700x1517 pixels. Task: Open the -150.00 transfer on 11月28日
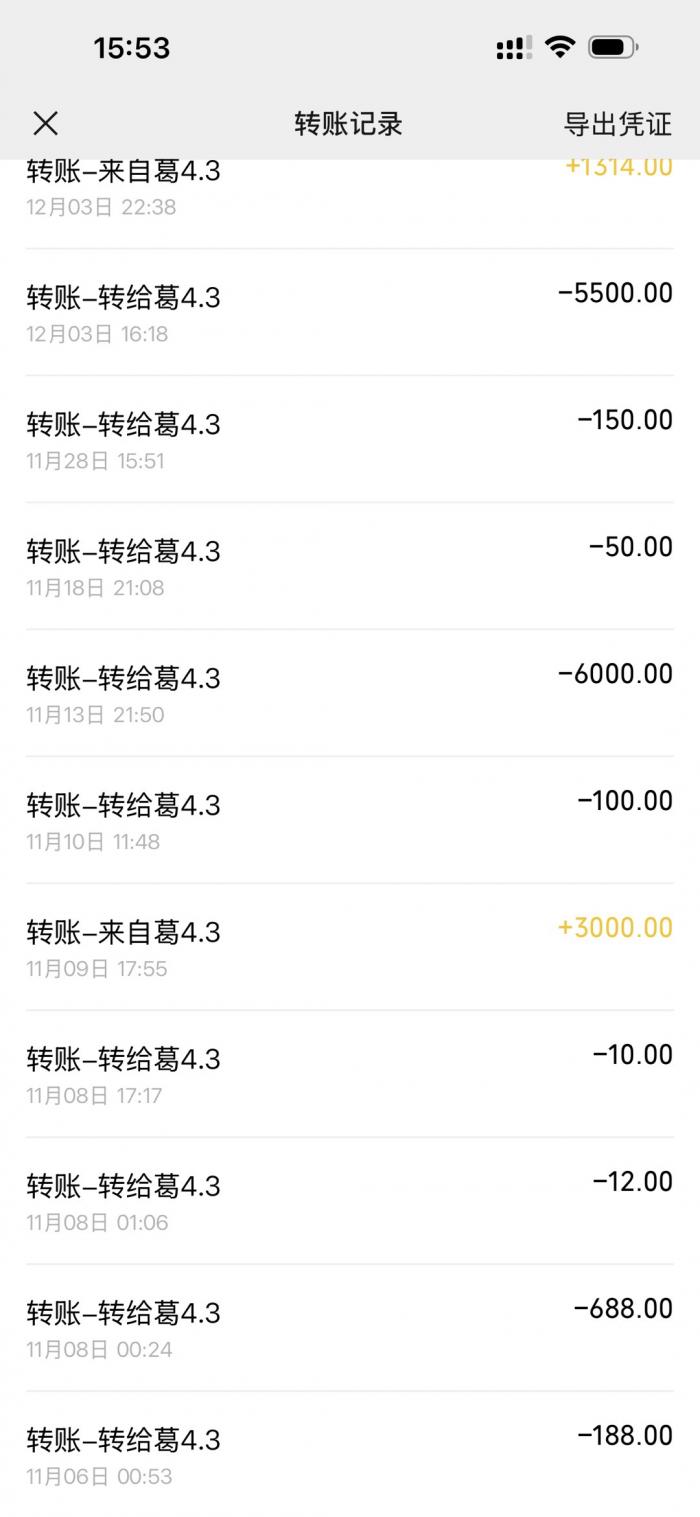tap(350, 439)
